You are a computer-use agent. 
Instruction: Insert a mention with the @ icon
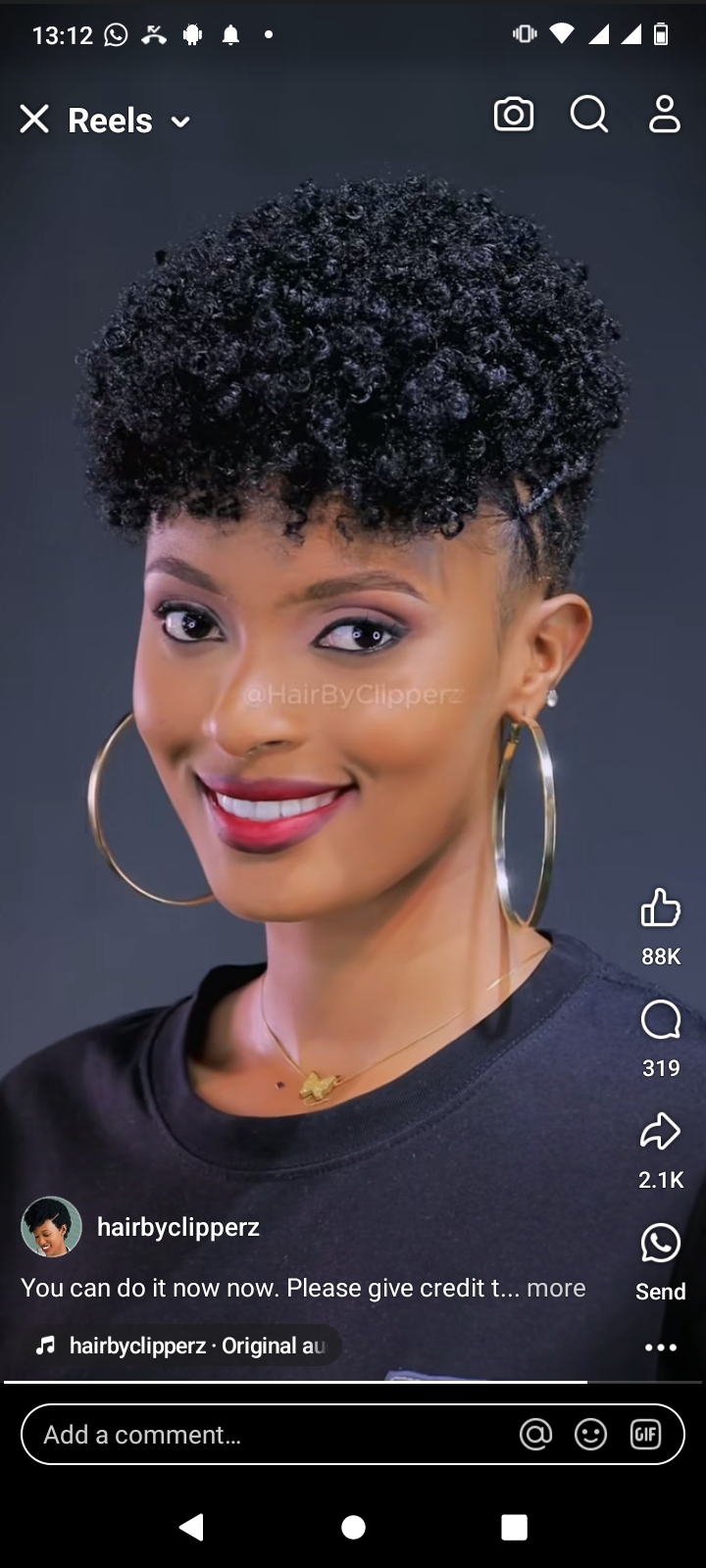(x=535, y=1435)
